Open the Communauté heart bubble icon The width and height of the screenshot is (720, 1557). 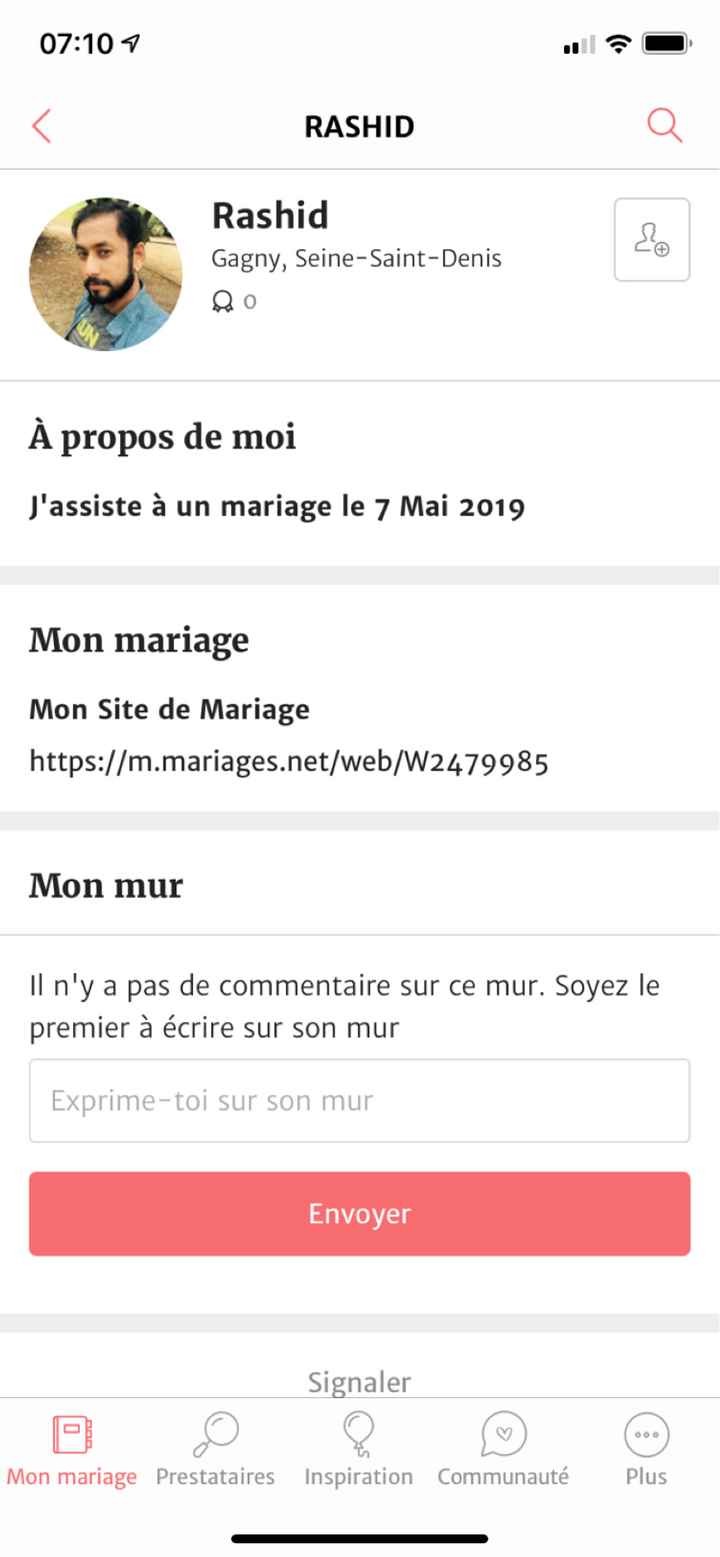coord(503,1433)
